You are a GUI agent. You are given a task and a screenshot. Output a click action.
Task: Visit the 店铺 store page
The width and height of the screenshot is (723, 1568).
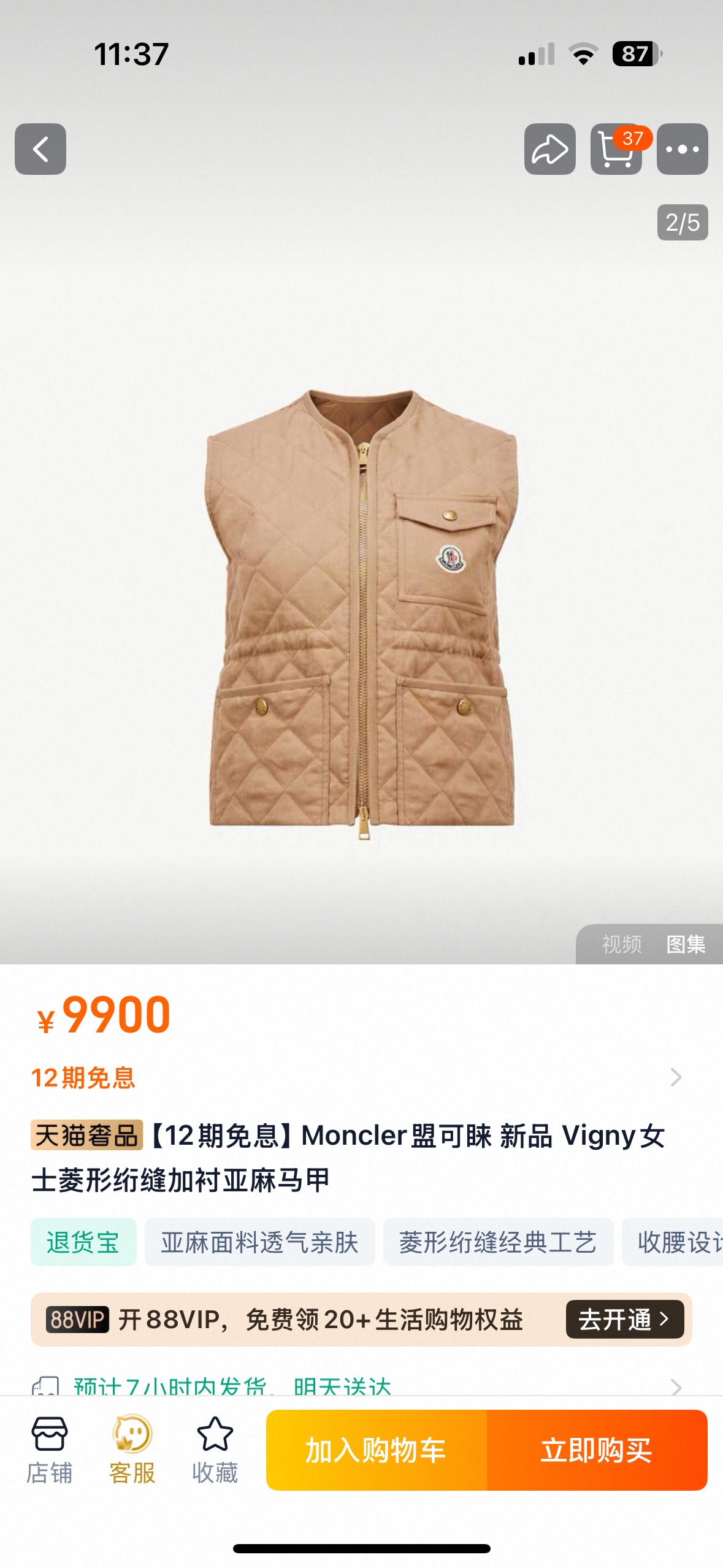50,1450
